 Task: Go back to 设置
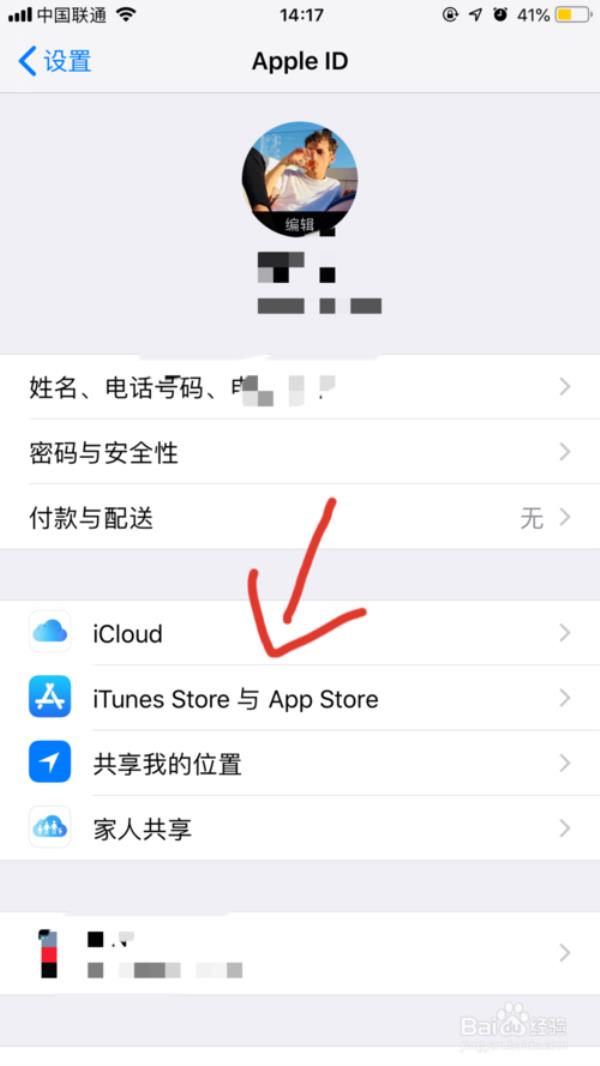tap(55, 61)
